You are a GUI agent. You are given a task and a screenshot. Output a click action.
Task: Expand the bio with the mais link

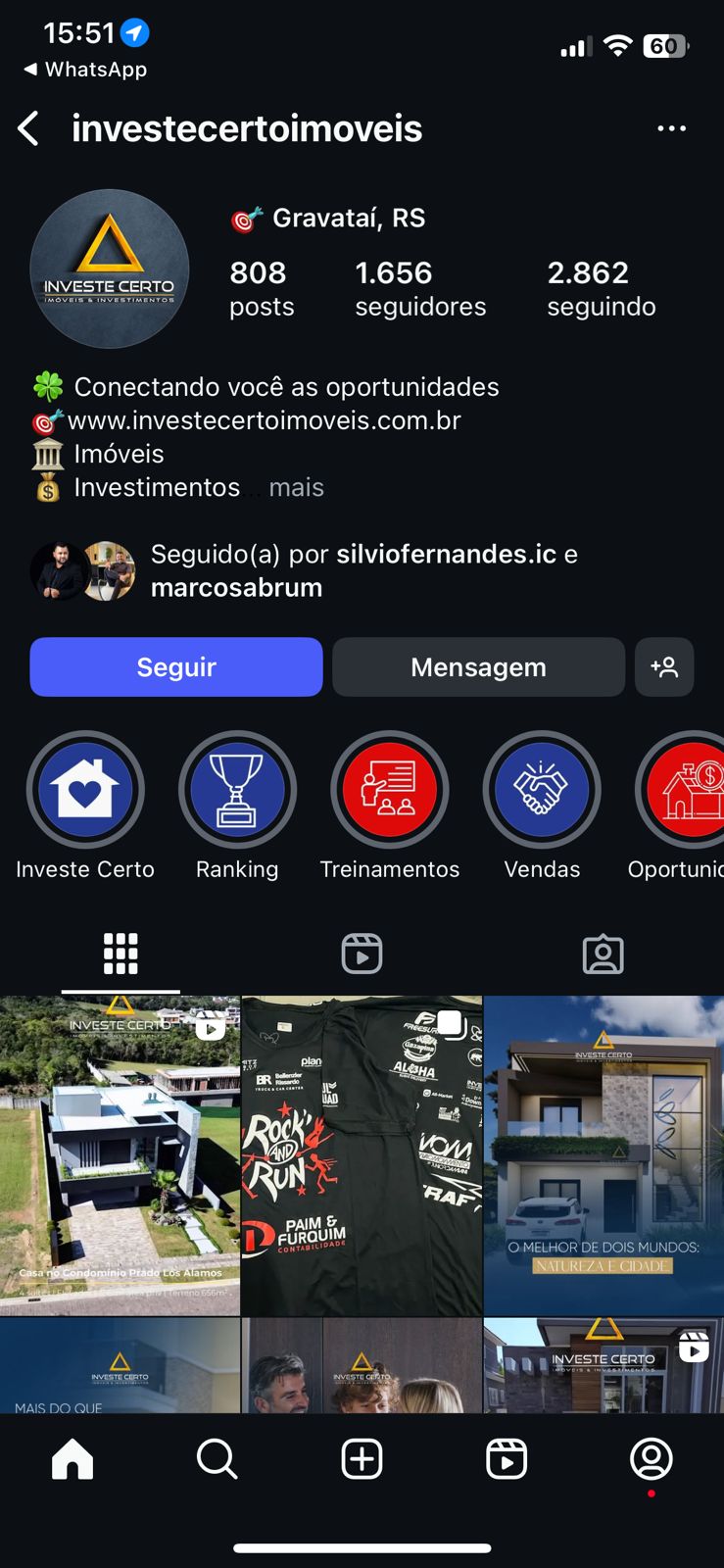point(295,487)
